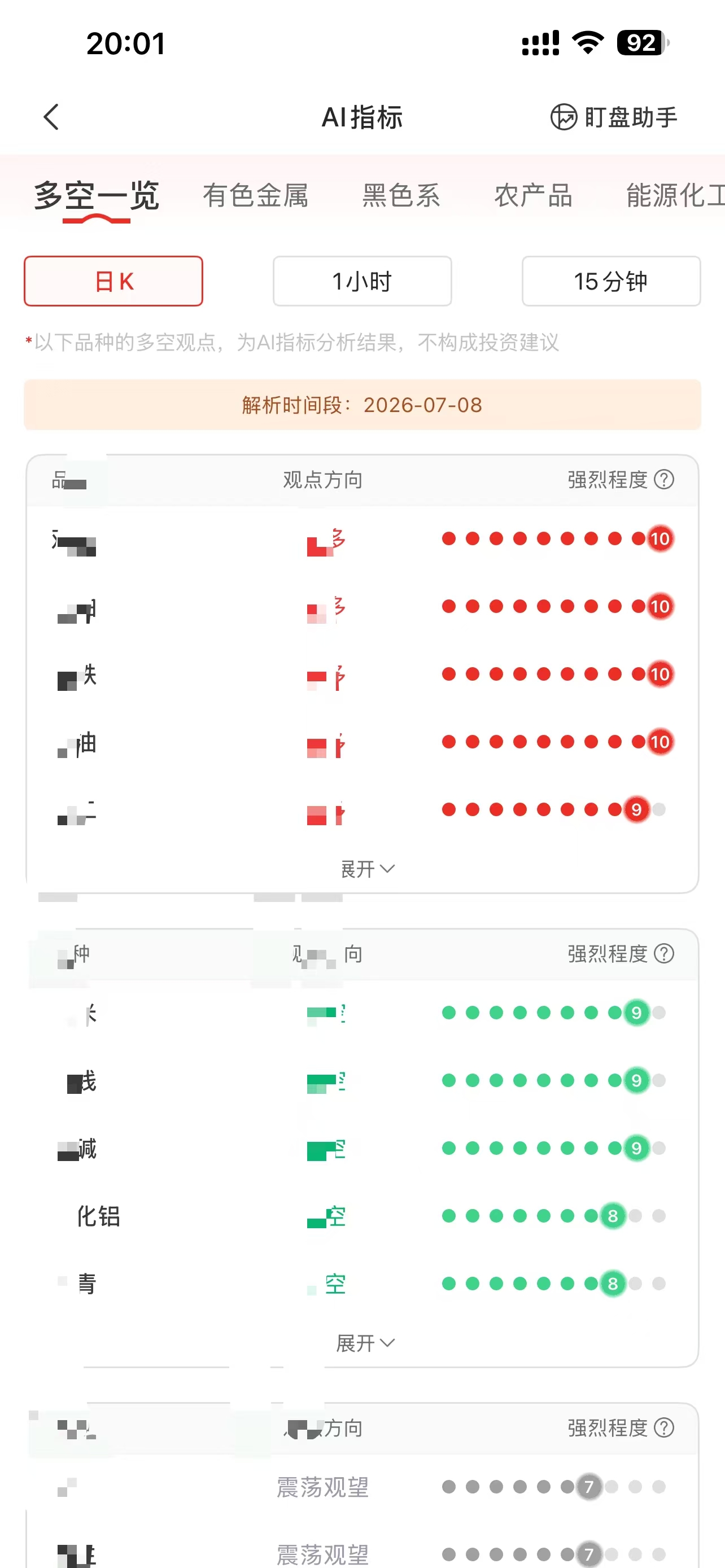
Task: Go back using the top-left arrow
Action: coord(52,117)
